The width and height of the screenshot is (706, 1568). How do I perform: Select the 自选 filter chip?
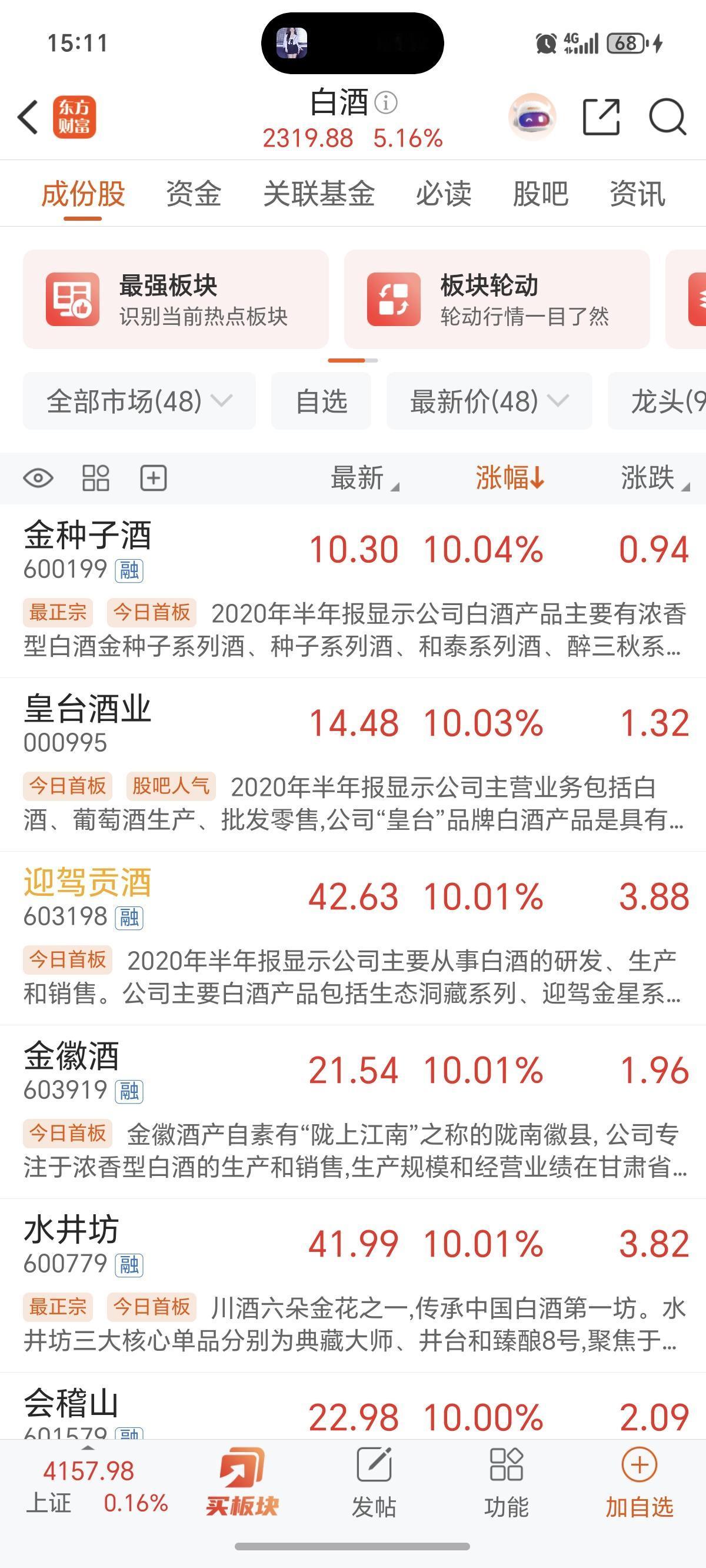pyautogui.click(x=321, y=402)
